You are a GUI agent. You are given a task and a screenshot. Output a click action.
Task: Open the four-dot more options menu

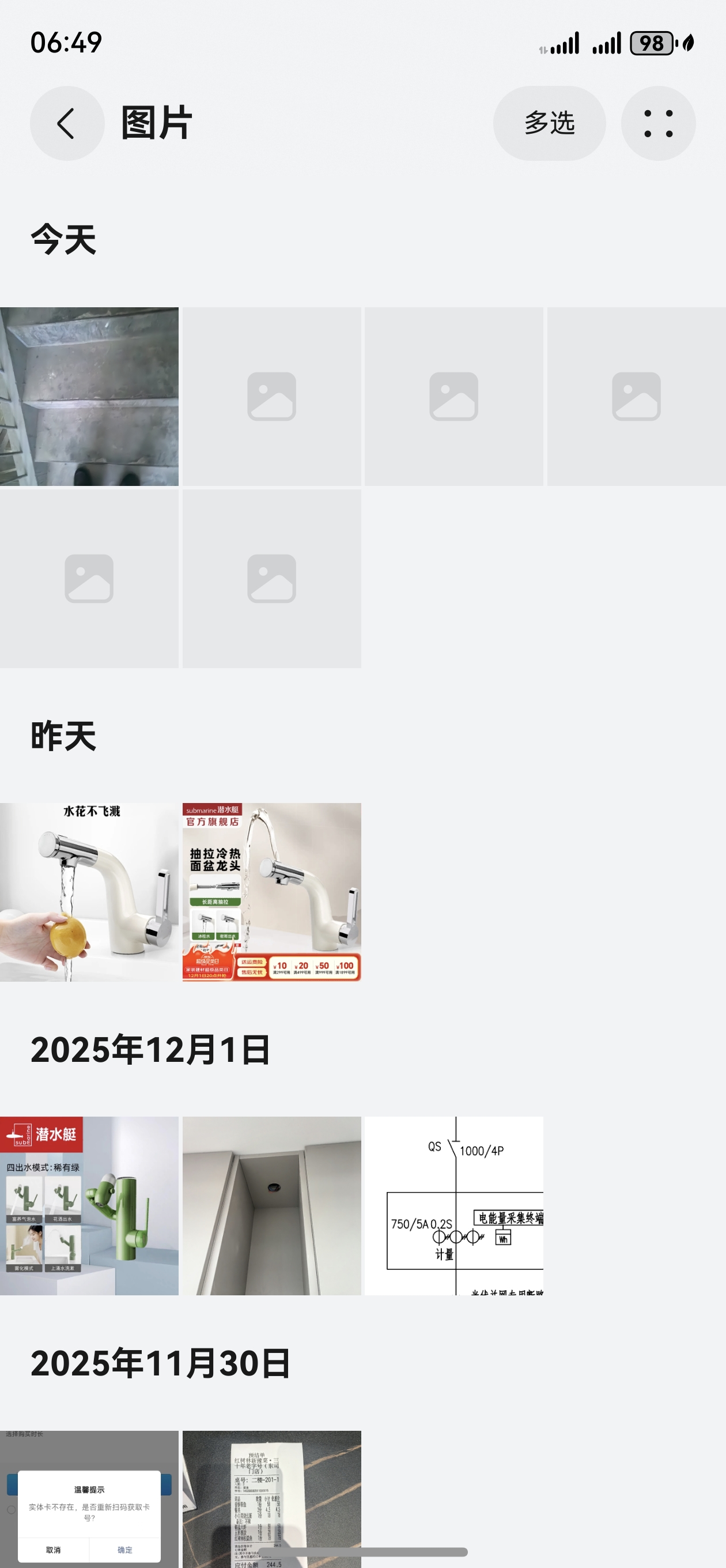(x=658, y=123)
